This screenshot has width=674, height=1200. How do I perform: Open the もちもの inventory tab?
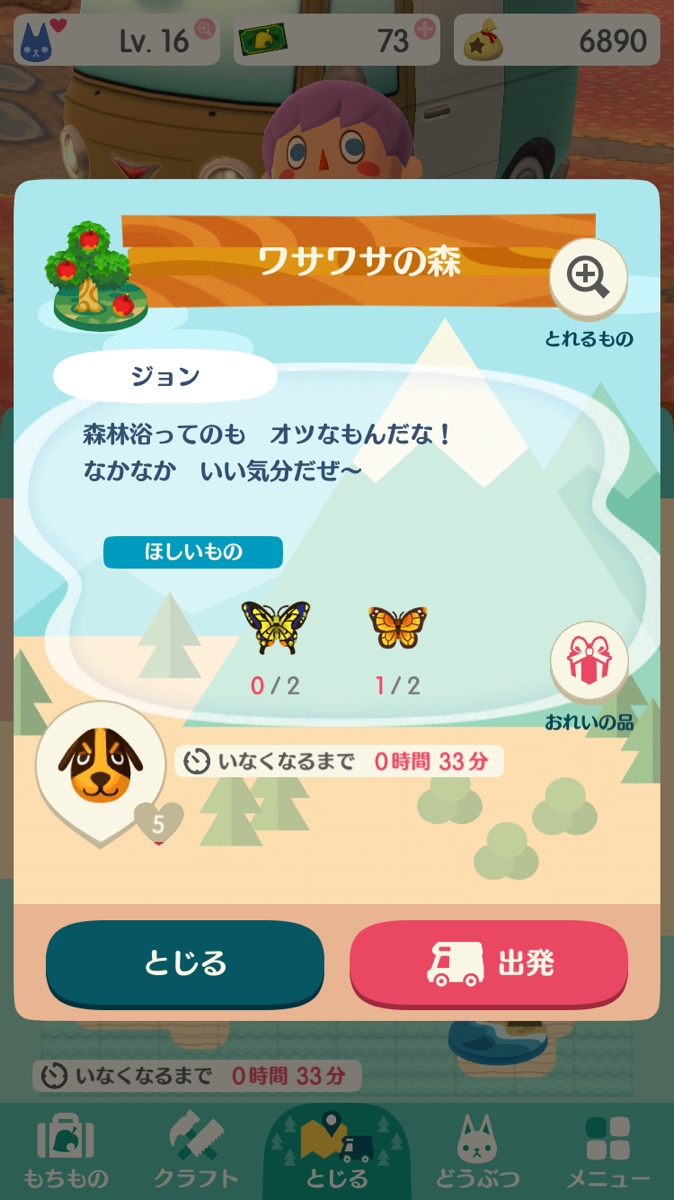66,1150
